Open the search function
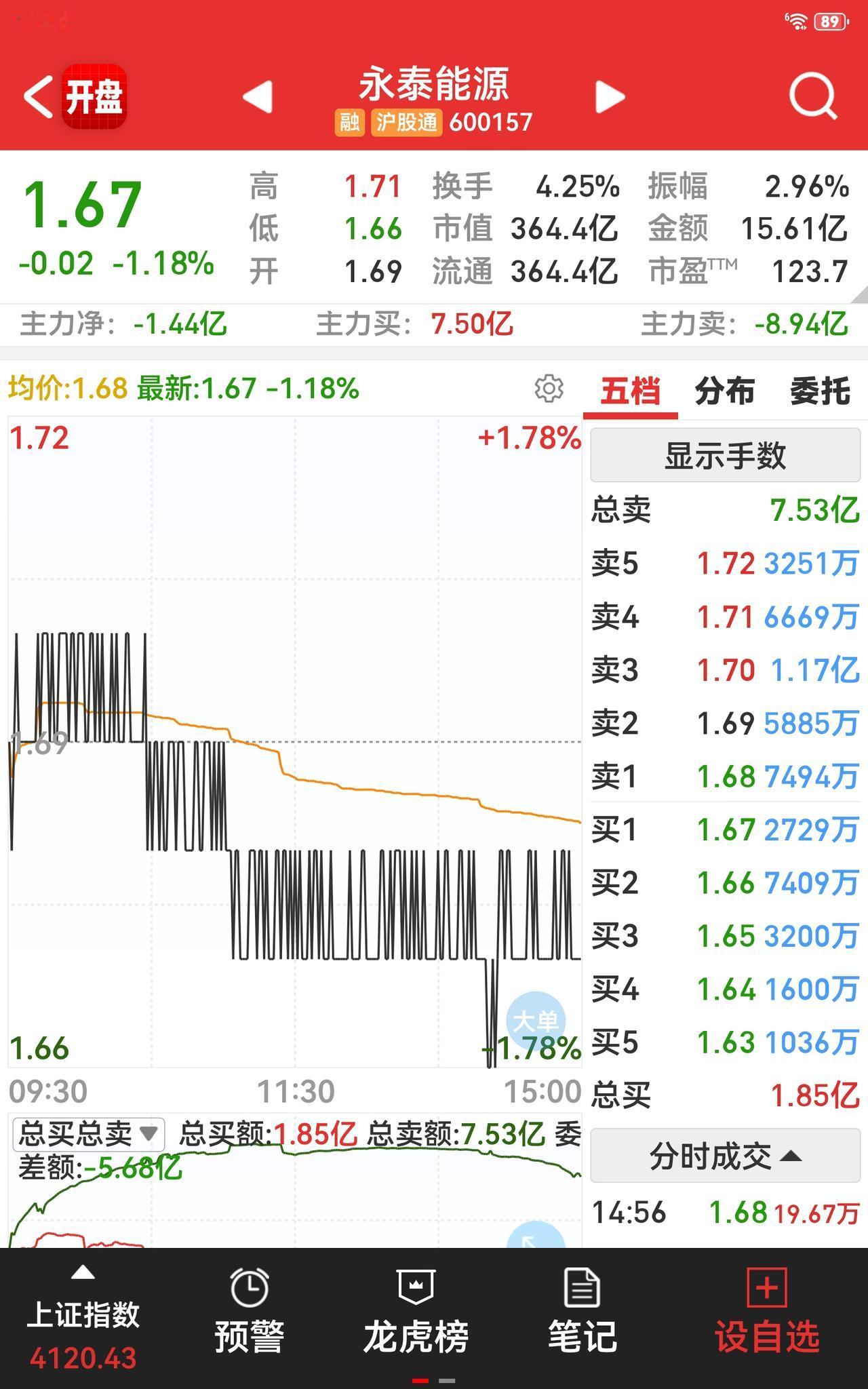 pyautogui.click(x=812, y=95)
